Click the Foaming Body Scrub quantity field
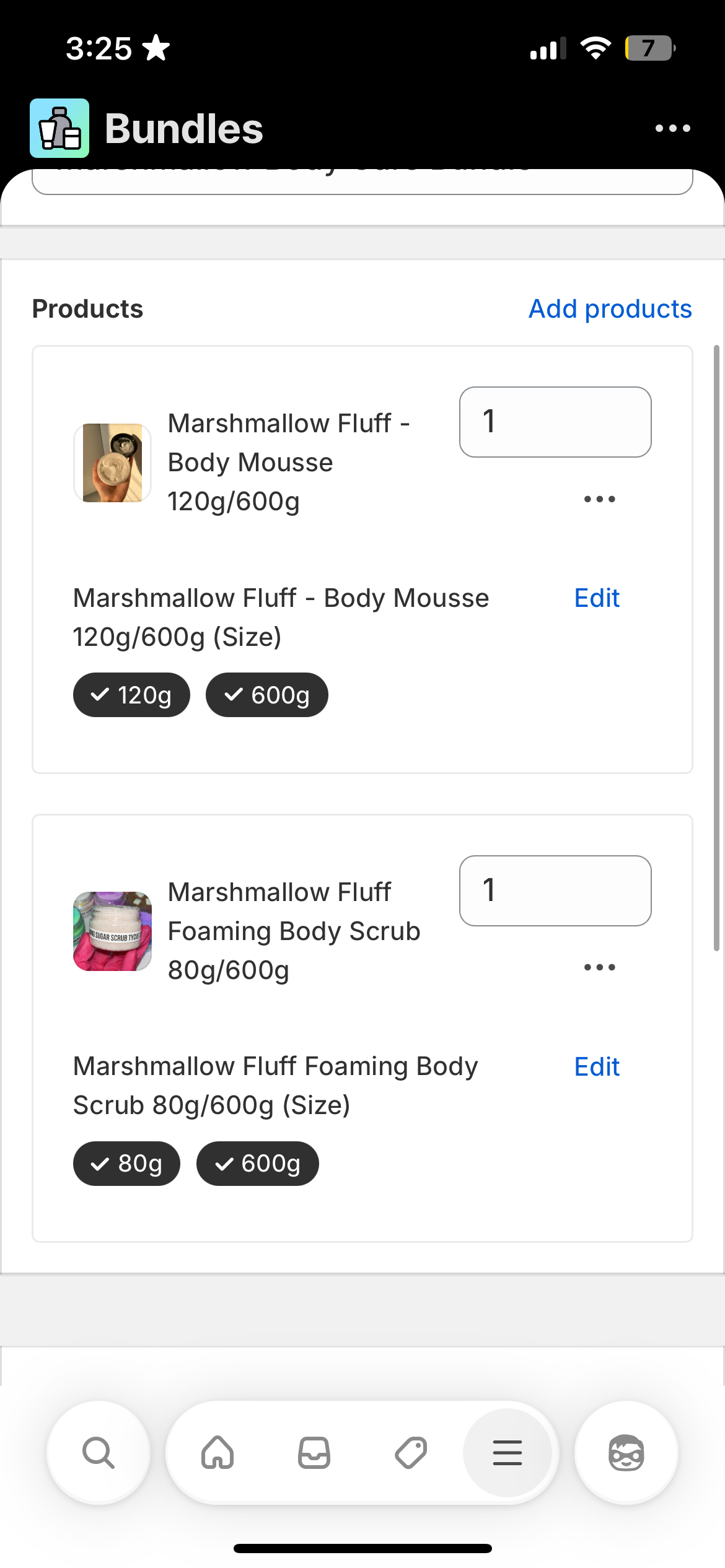Screen dimensions: 725x1568 click(555, 891)
